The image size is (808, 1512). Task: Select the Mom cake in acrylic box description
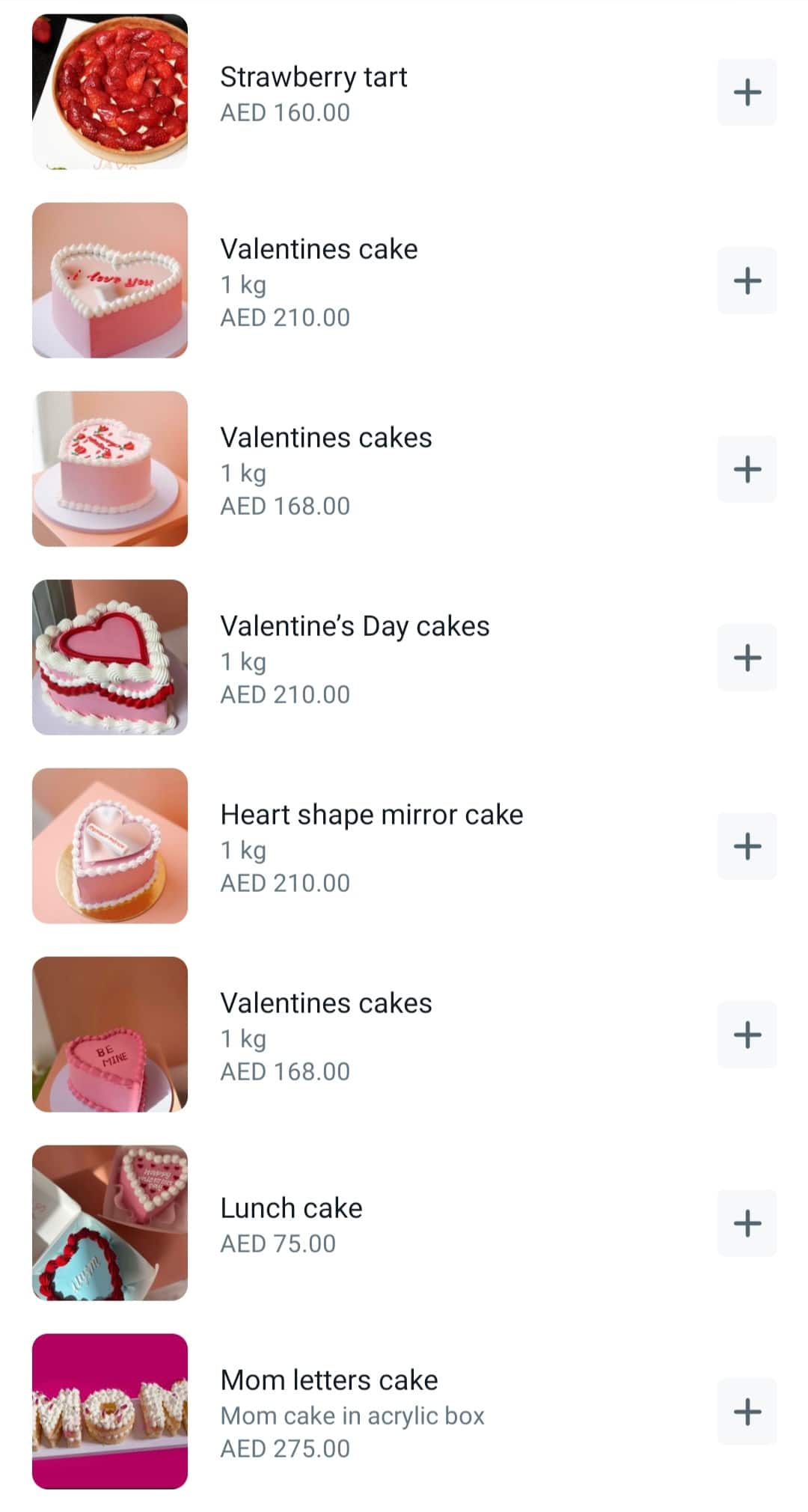click(x=352, y=1415)
